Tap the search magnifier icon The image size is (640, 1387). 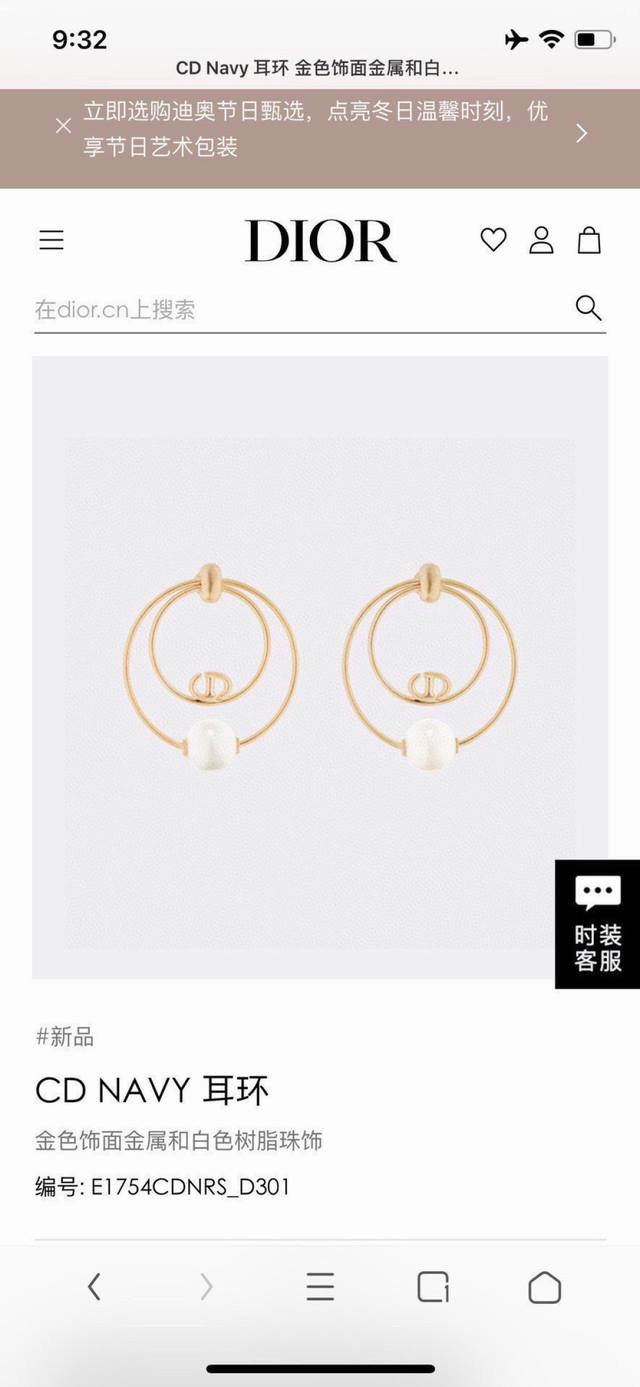pos(589,308)
